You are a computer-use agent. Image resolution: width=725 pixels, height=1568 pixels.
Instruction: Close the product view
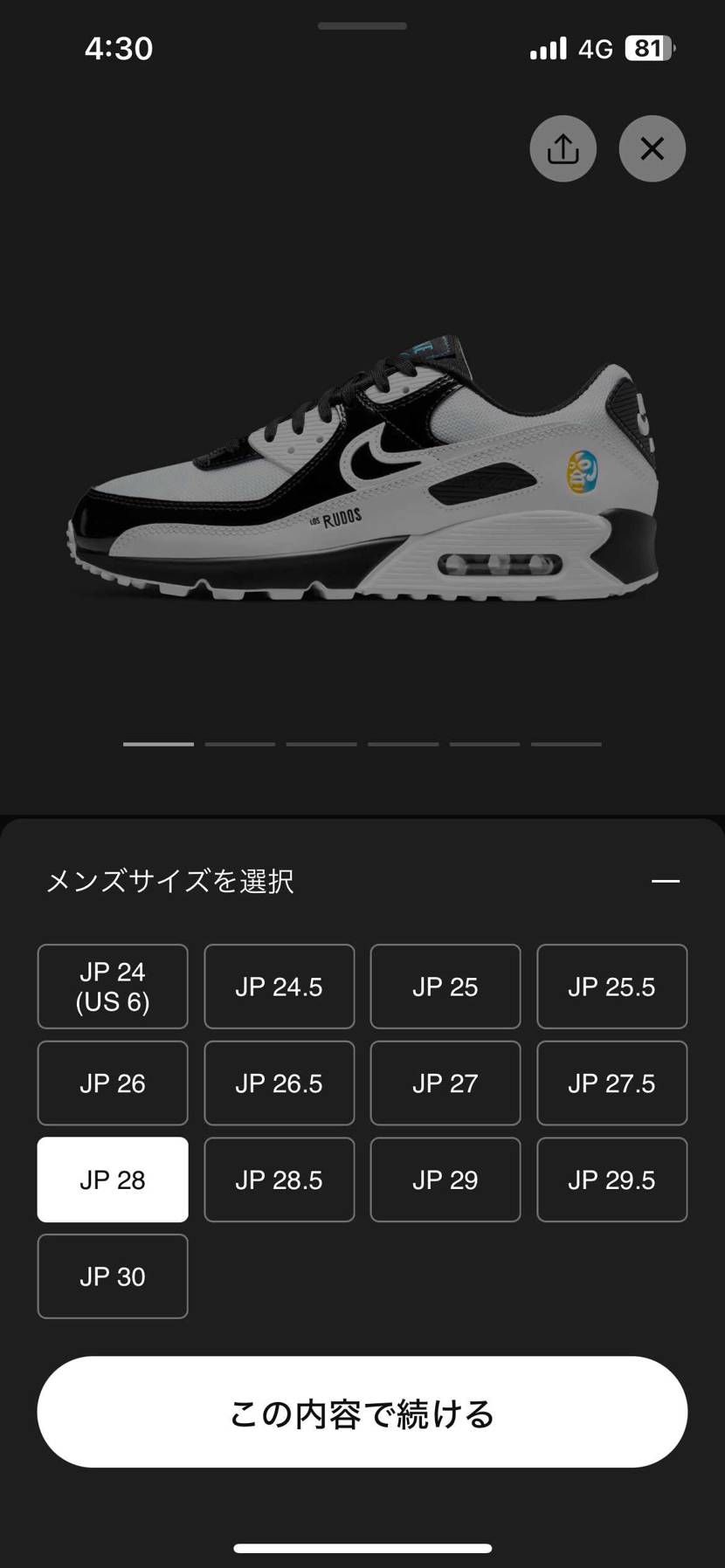[652, 149]
